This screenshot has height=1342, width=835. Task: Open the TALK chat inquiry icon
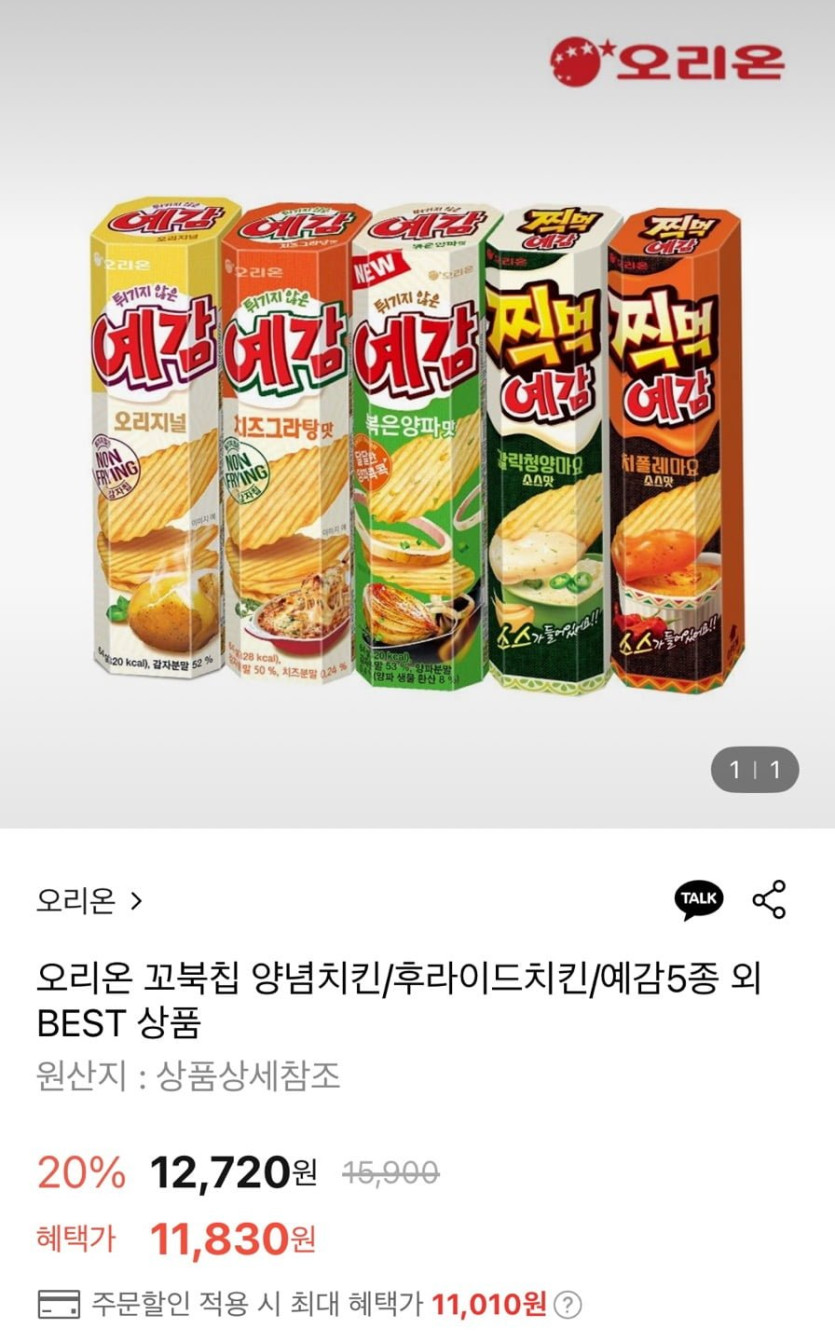(x=698, y=900)
